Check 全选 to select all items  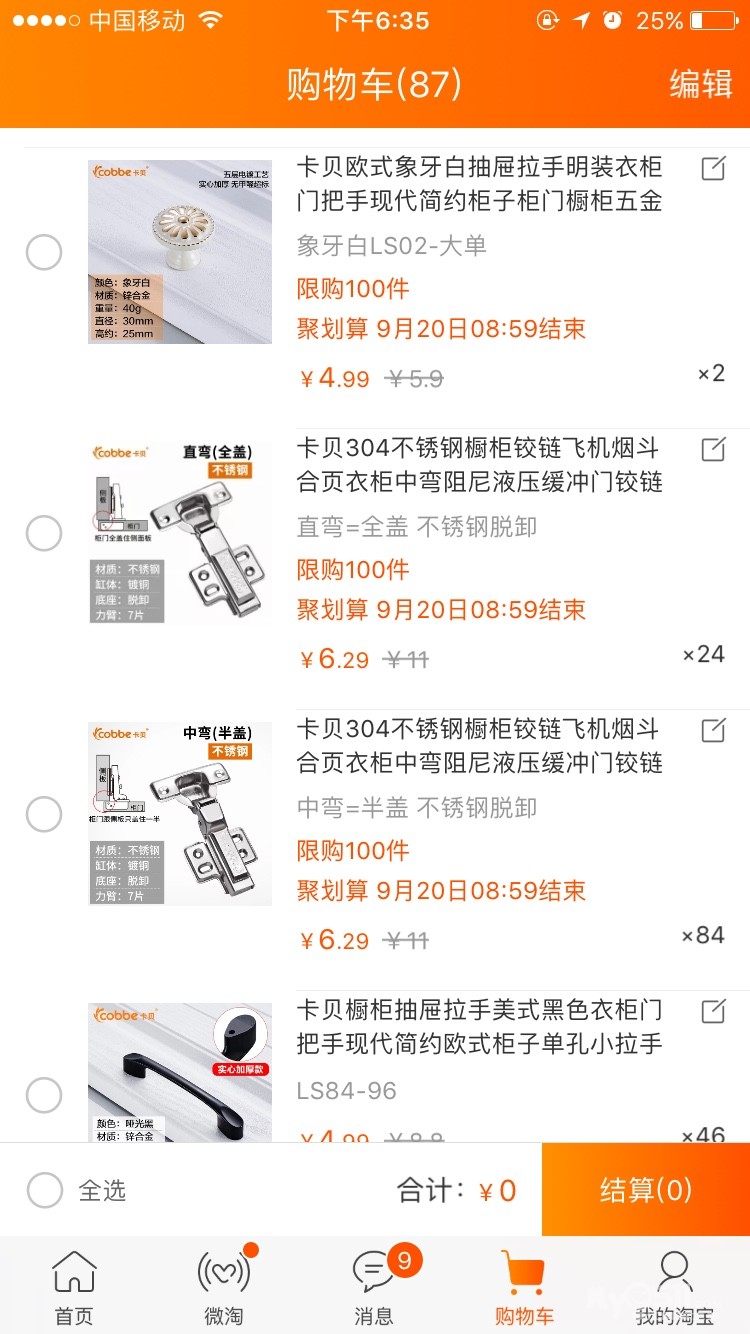click(46, 1190)
